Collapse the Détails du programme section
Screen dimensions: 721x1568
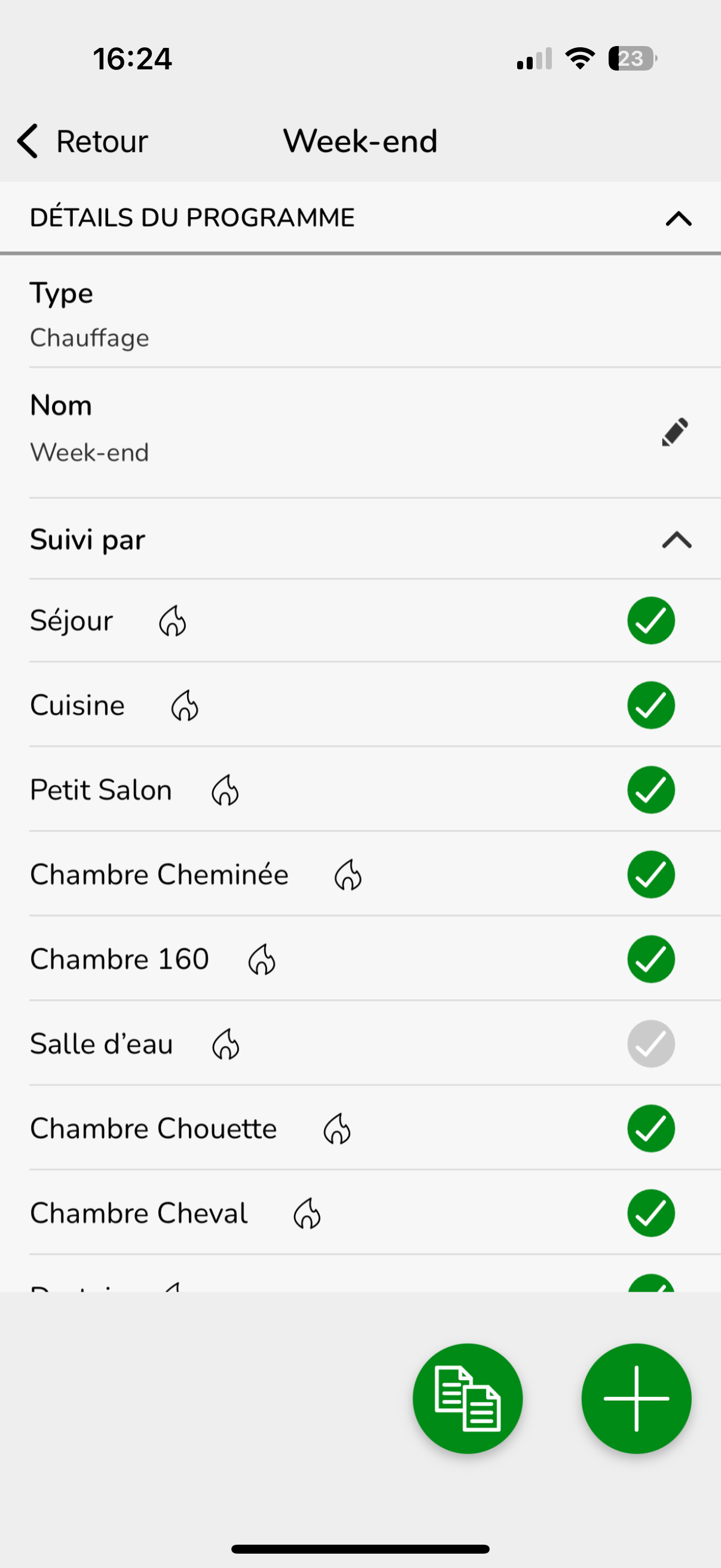(679, 218)
